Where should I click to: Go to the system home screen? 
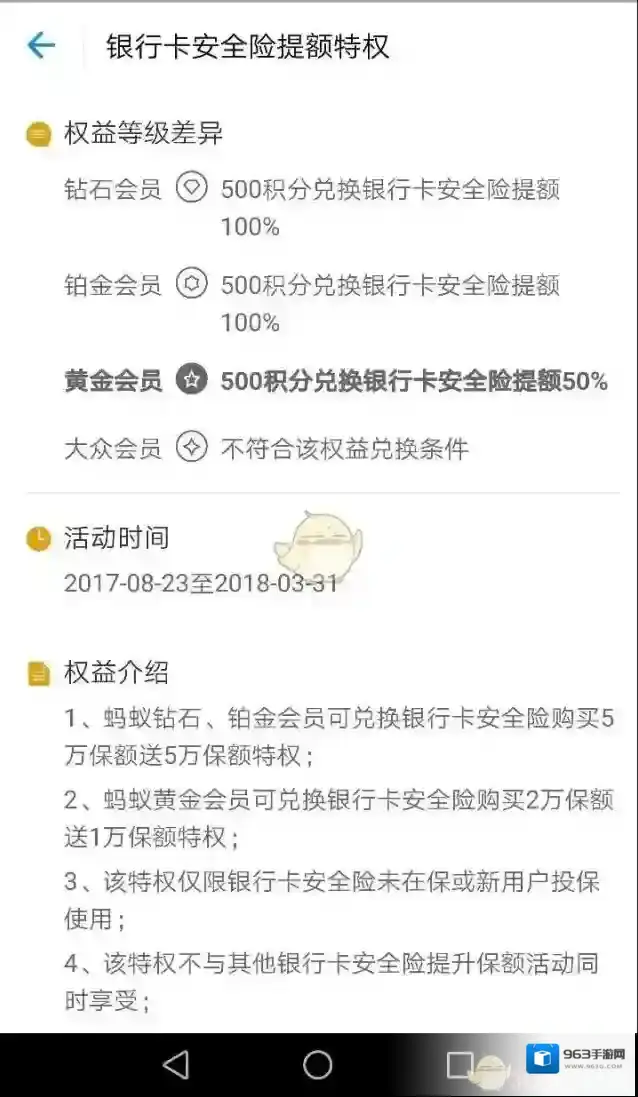[x=318, y=1065]
